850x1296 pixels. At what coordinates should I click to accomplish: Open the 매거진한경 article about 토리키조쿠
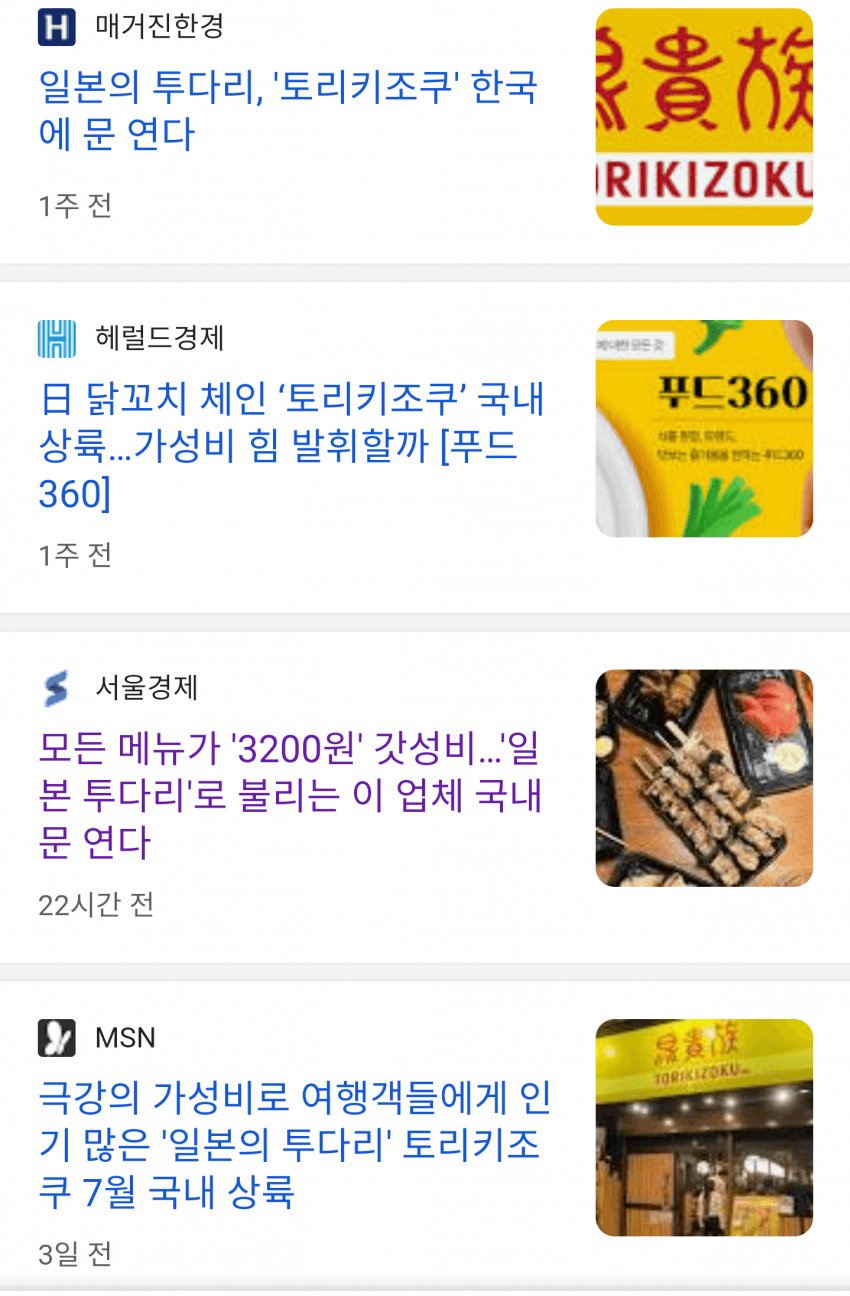click(288, 110)
